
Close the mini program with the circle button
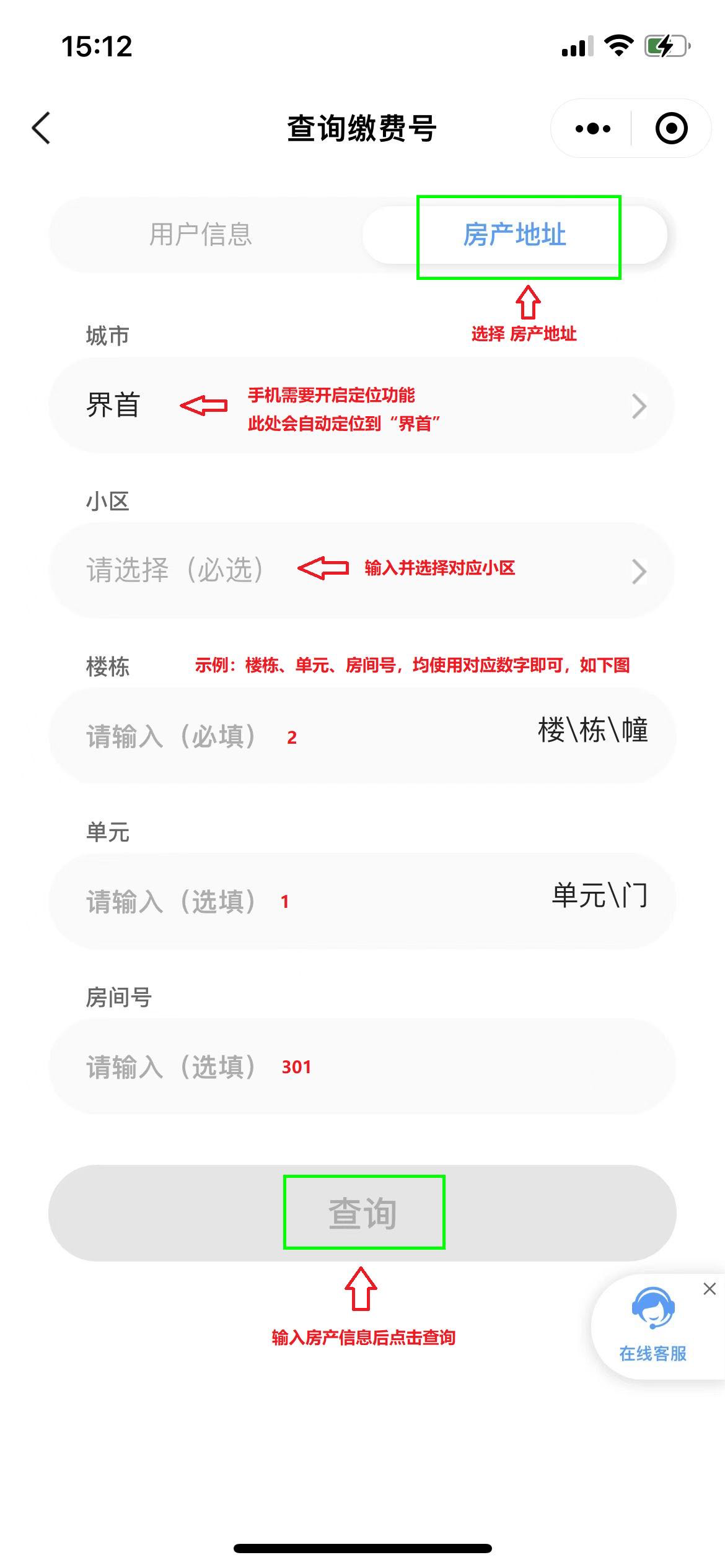(671, 129)
